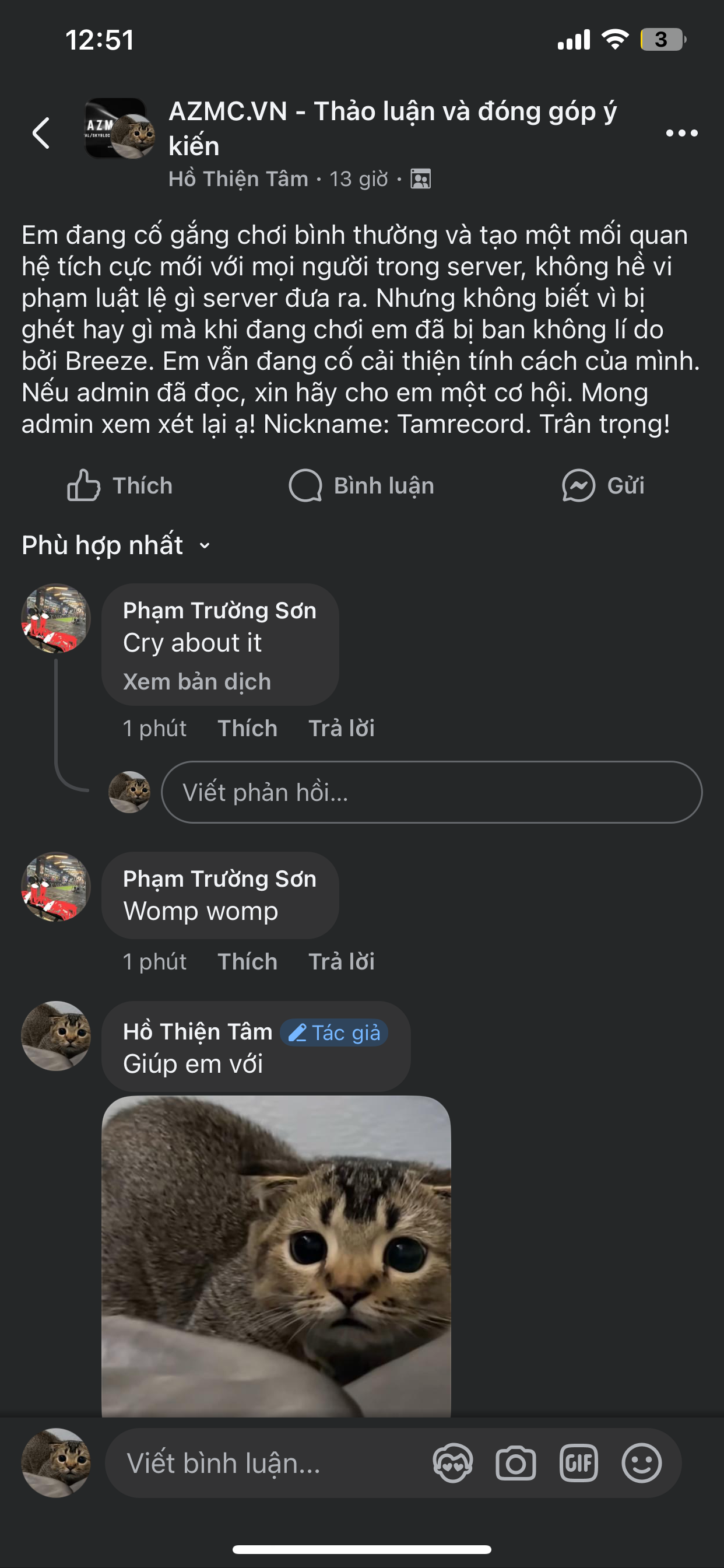The height and width of the screenshot is (1568, 724).
Task: View translation of 'Cry about it' comment
Action: [x=196, y=682]
